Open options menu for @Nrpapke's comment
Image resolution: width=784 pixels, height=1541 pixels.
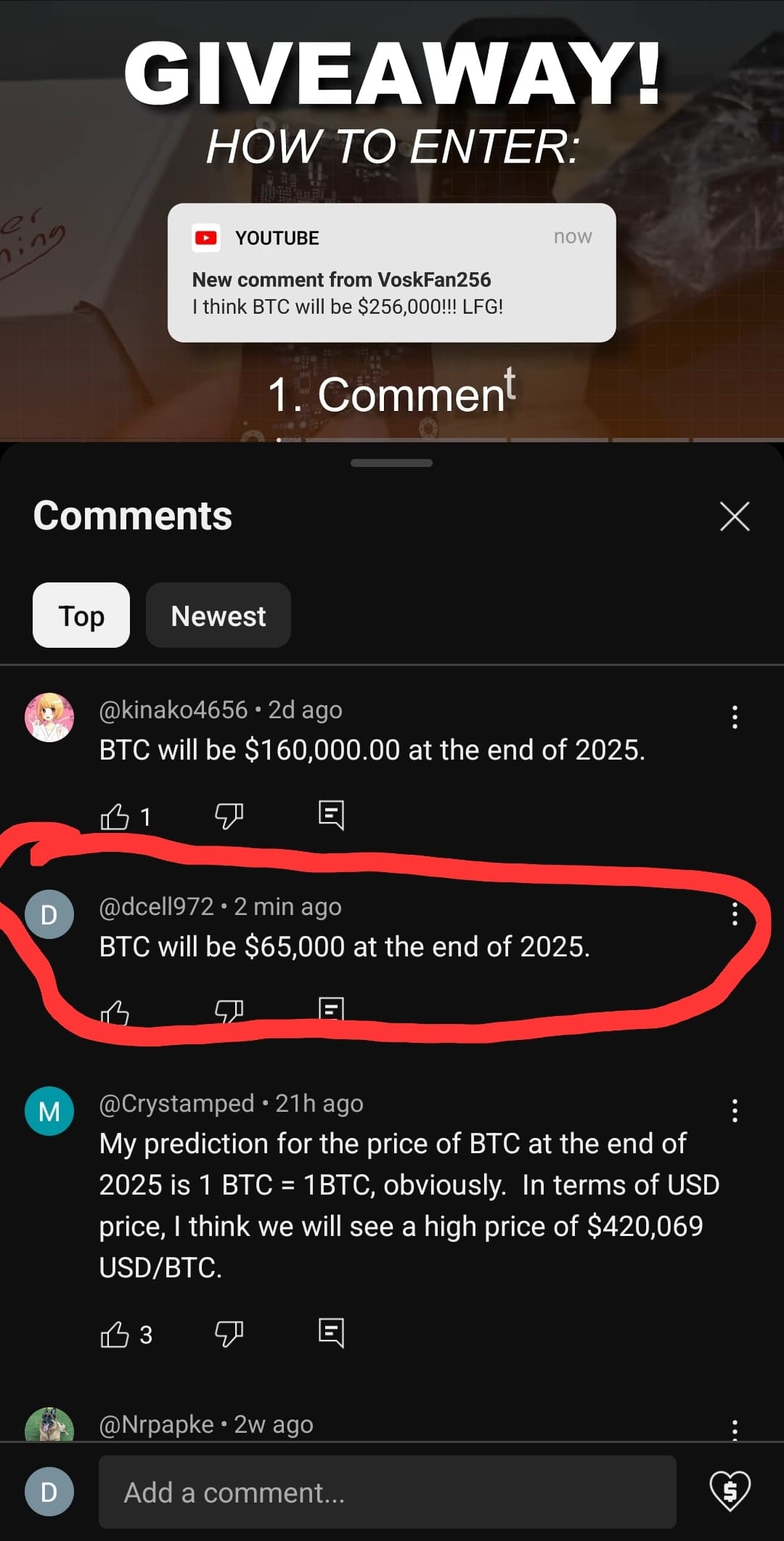tap(735, 1430)
